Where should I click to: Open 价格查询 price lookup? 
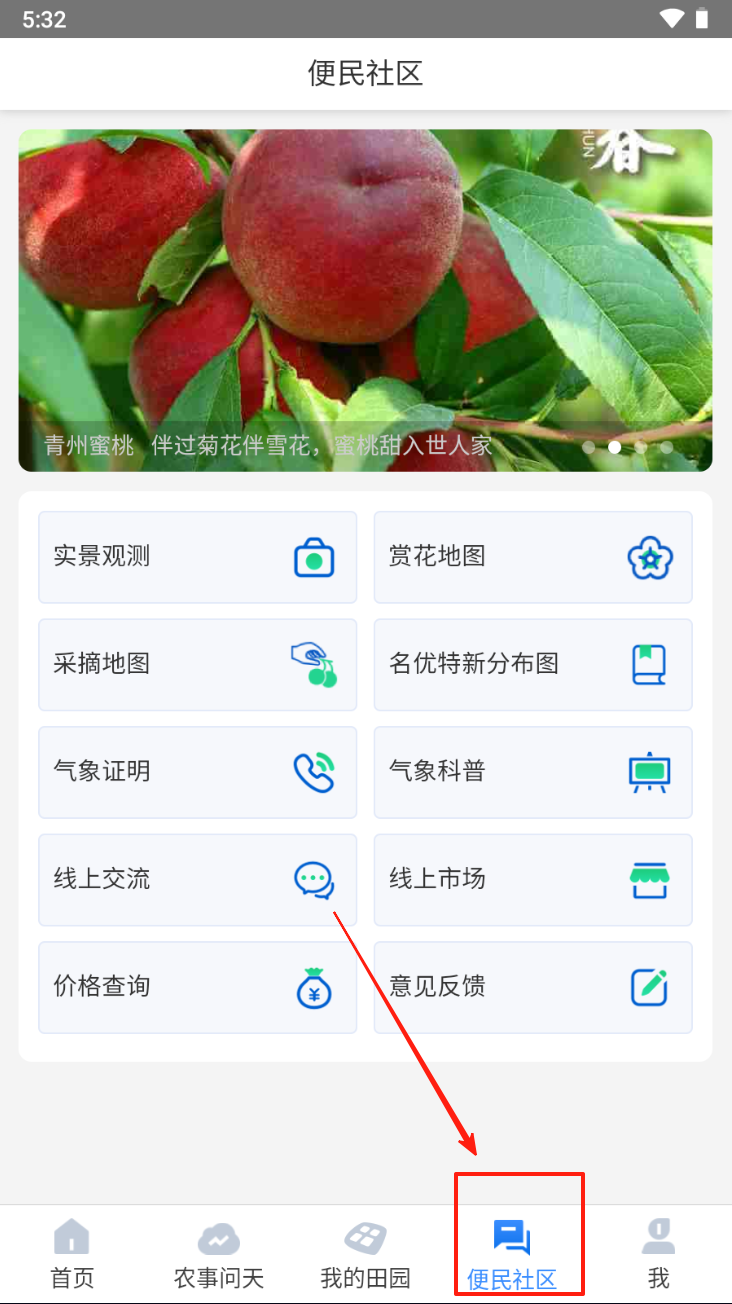(197, 987)
